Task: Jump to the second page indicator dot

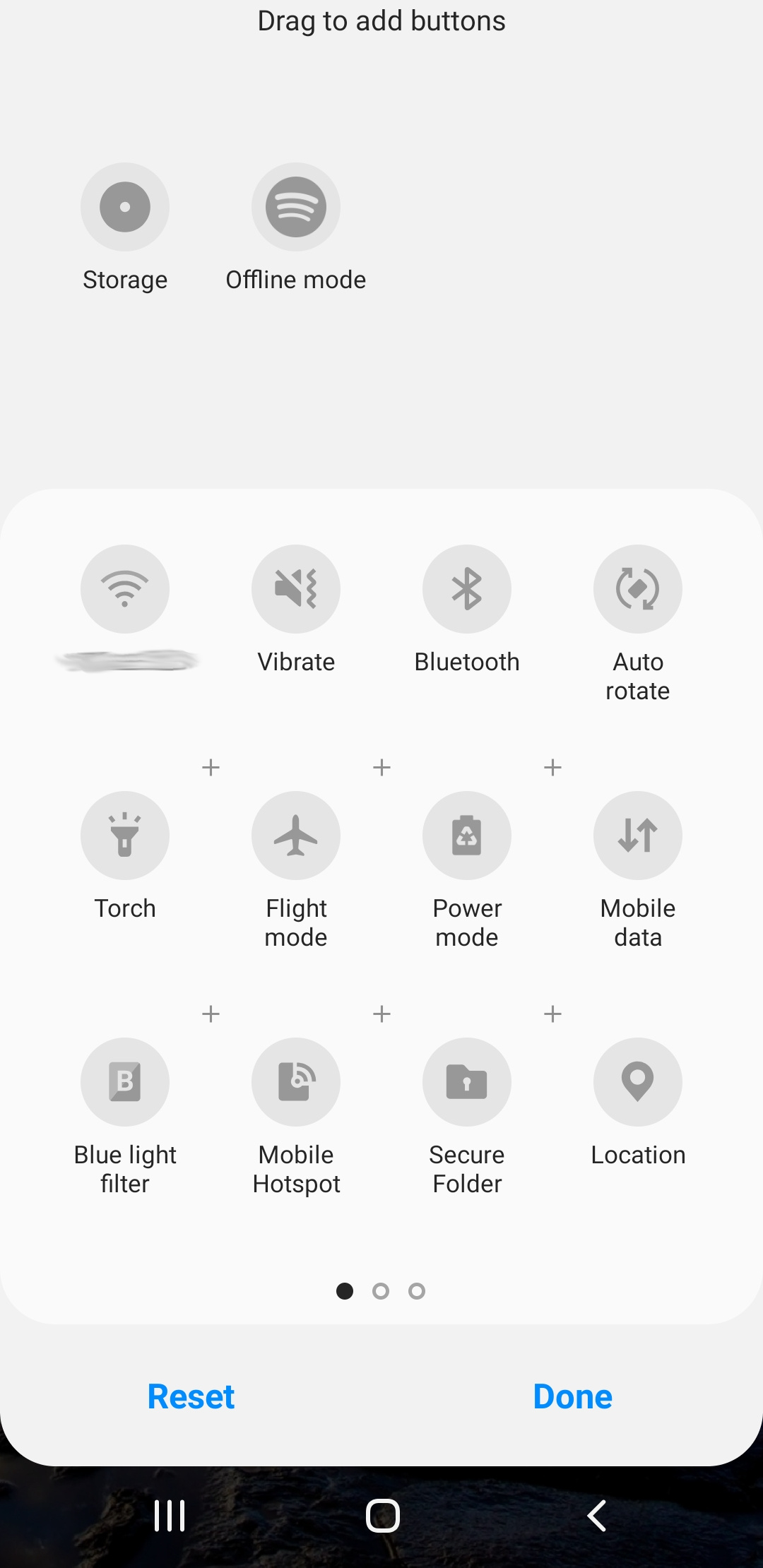Action: [x=381, y=1291]
